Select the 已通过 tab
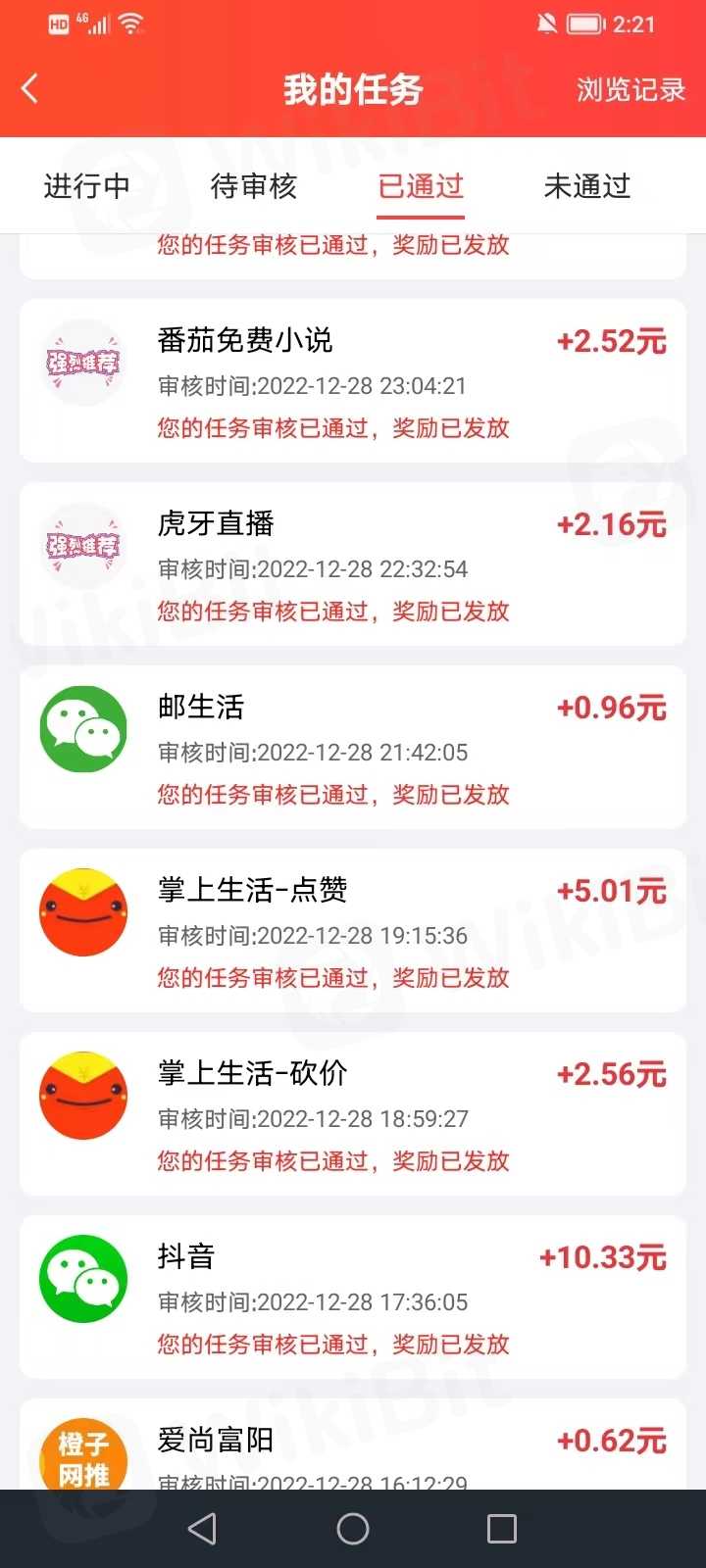This screenshot has height=1568, width=706. coord(421,186)
